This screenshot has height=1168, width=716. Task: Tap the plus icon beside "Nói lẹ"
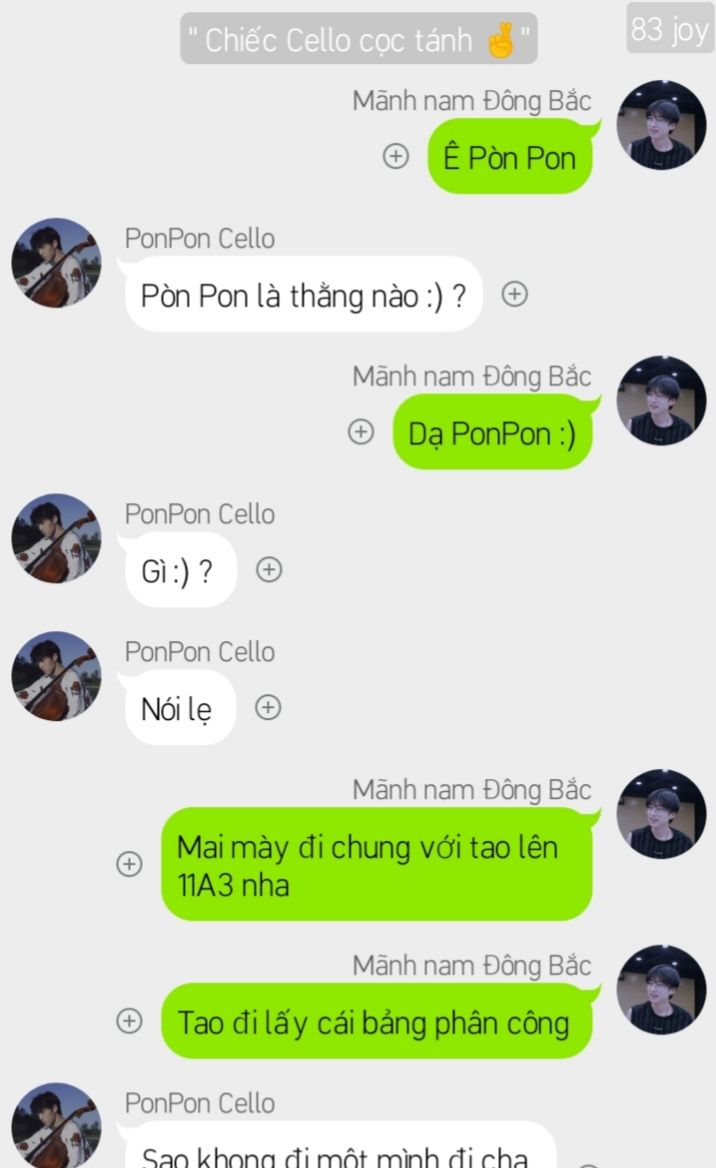267,708
